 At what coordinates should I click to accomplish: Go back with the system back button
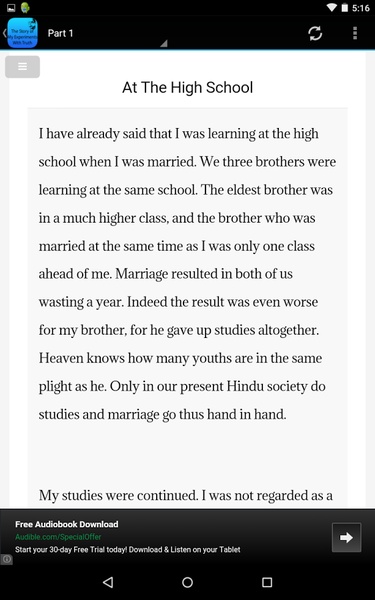[x=108, y=582]
